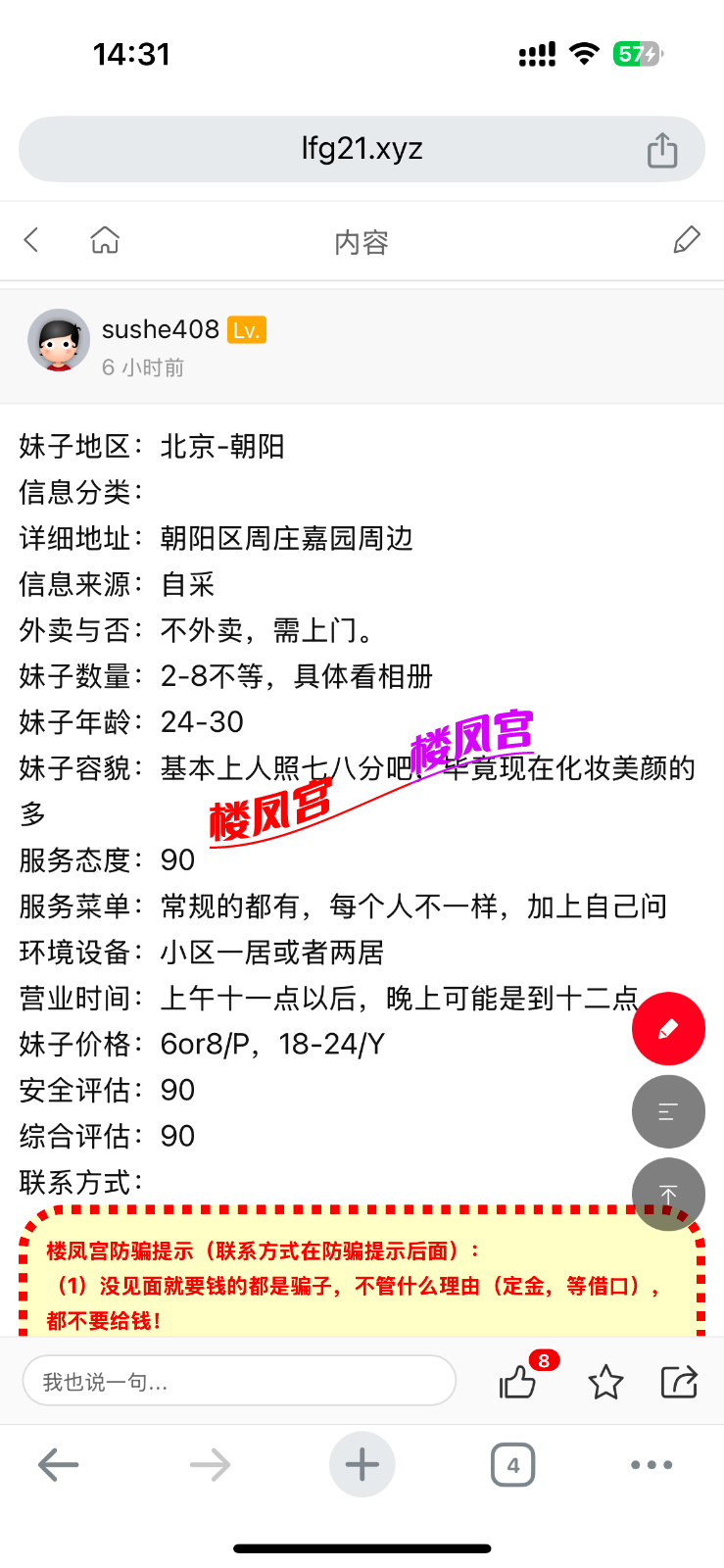Tap the back chevron above 内容
This screenshot has width=724, height=1568.
(30, 239)
